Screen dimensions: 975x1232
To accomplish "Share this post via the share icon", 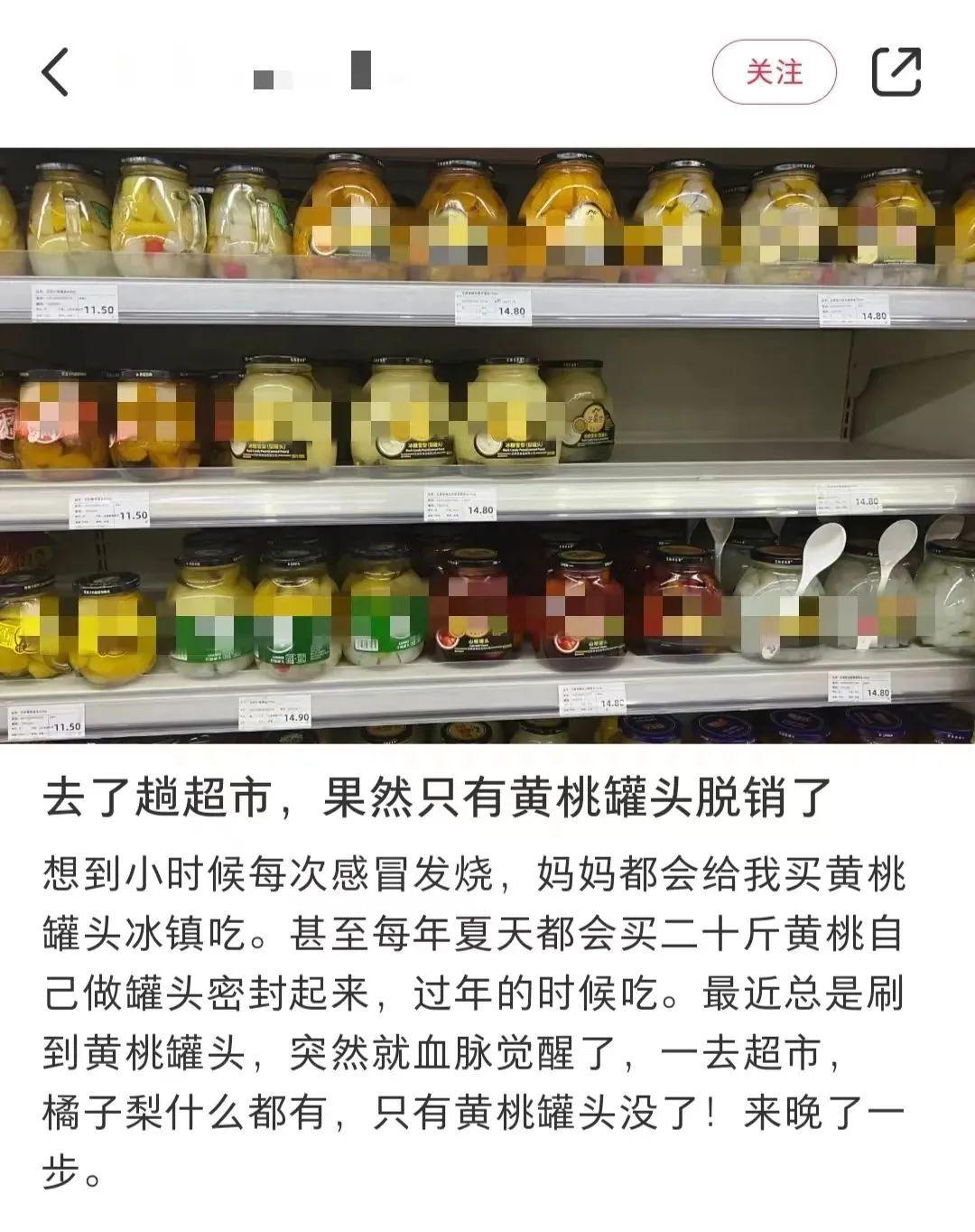I will [896, 72].
